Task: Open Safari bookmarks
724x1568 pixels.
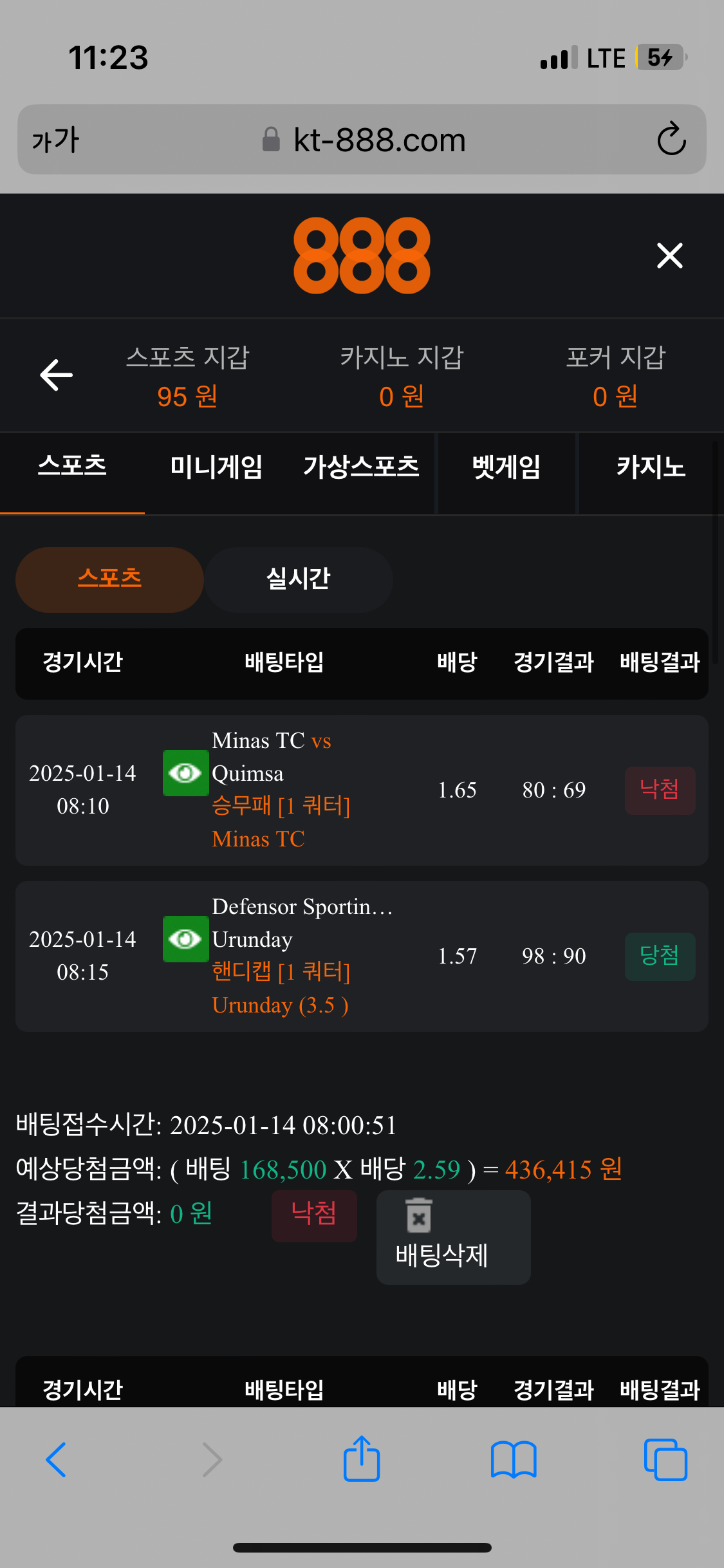Action: tap(513, 1459)
